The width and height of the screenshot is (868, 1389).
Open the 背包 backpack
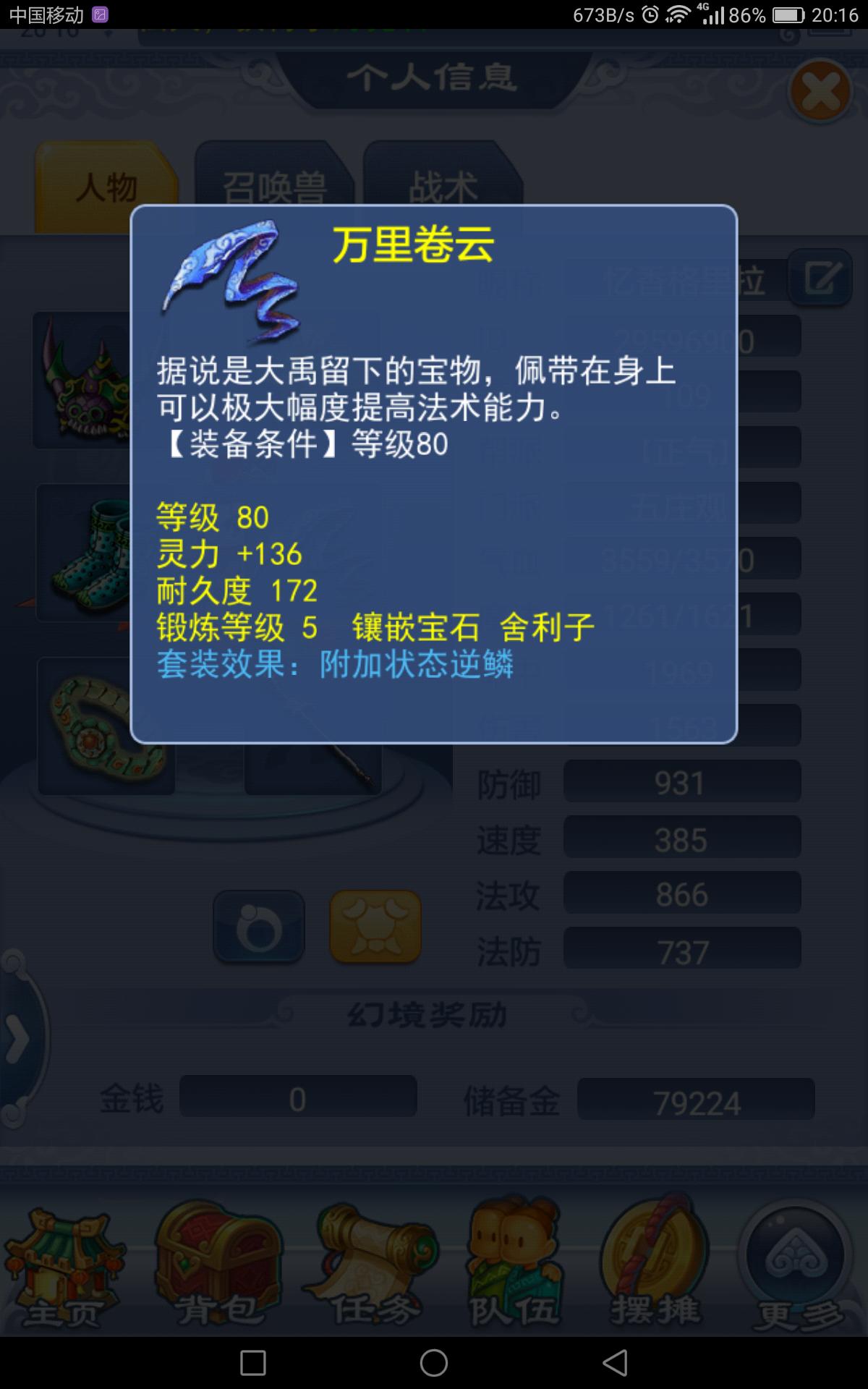[x=218, y=1266]
